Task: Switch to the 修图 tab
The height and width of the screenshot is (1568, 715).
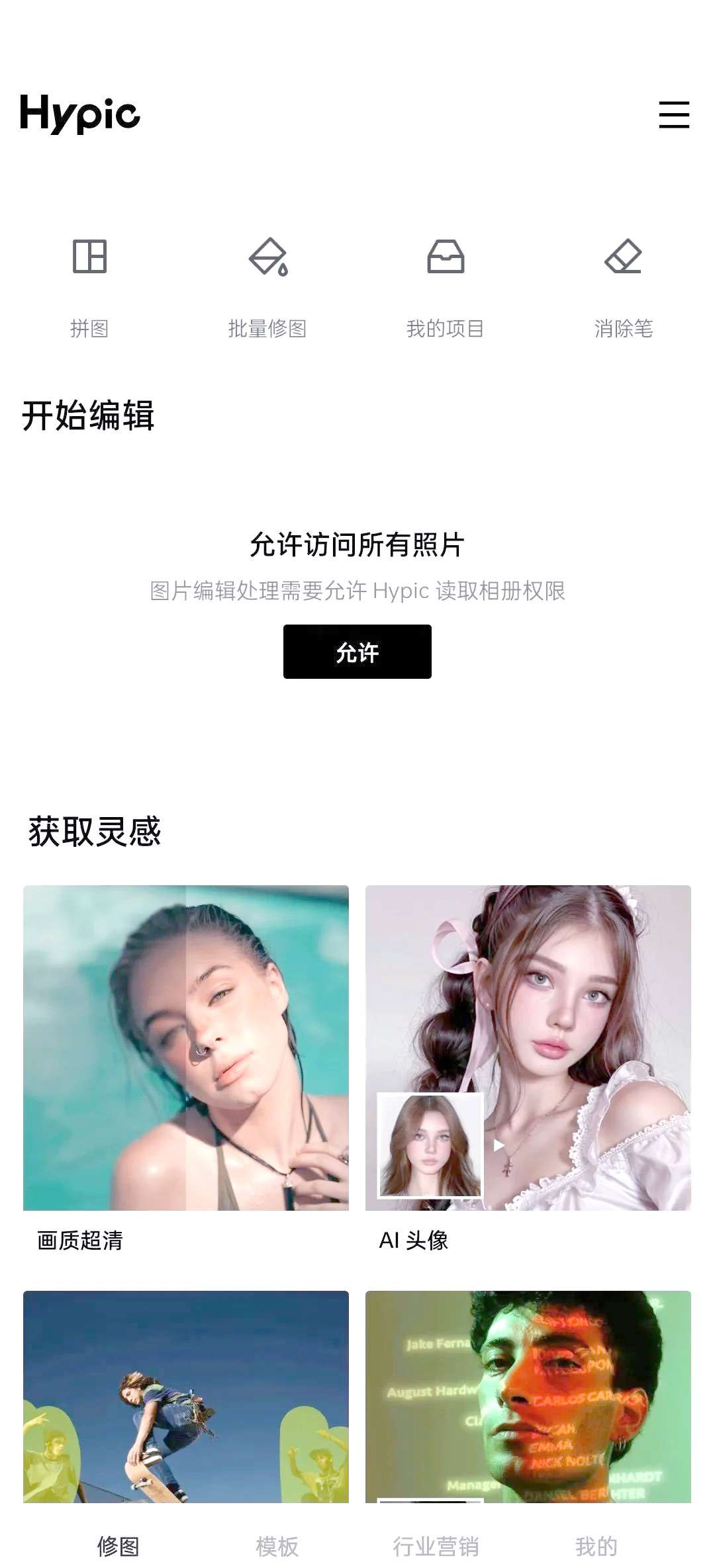Action: point(118,1546)
